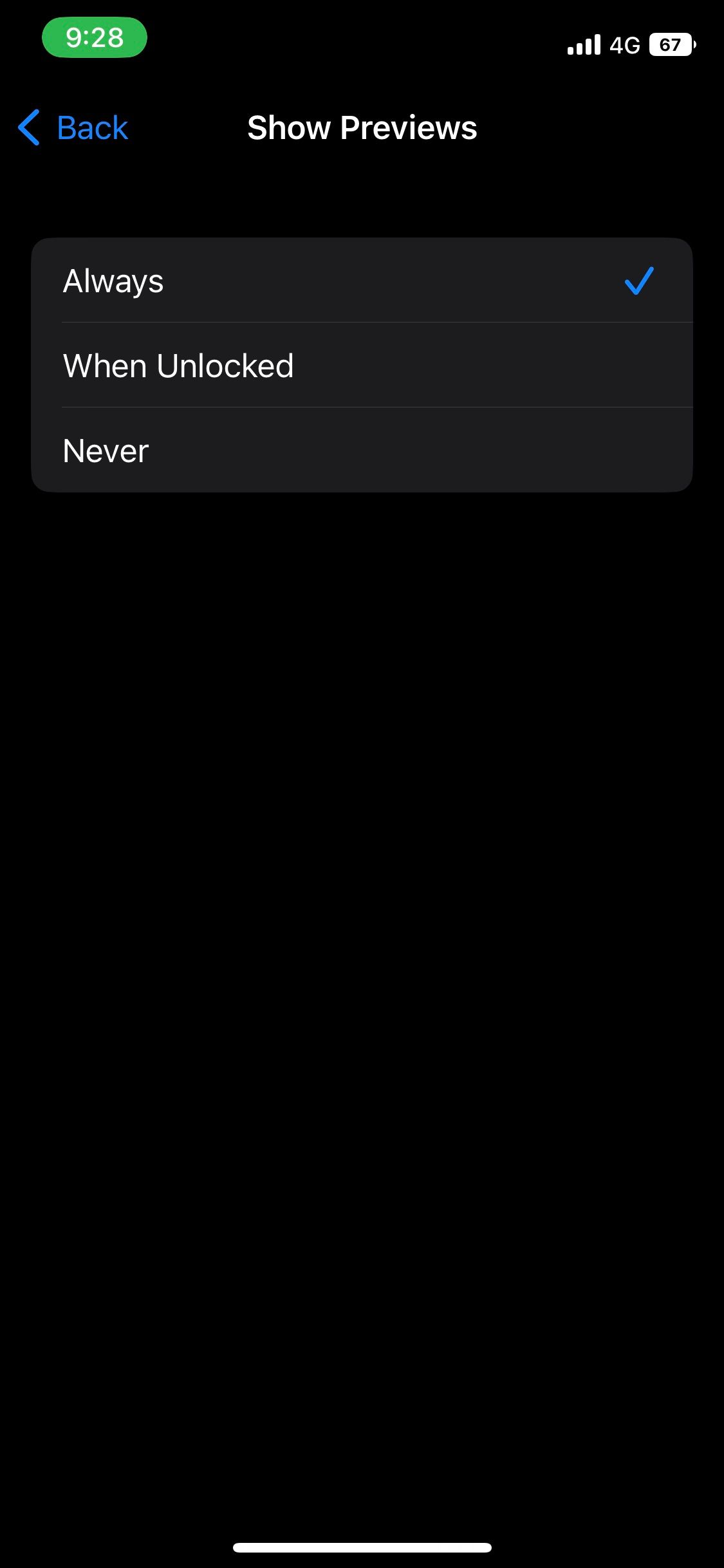Click the back chevron arrow icon
Viewport: 724px width, 1568px height.
pyautogui.click(x=28, y=127)
